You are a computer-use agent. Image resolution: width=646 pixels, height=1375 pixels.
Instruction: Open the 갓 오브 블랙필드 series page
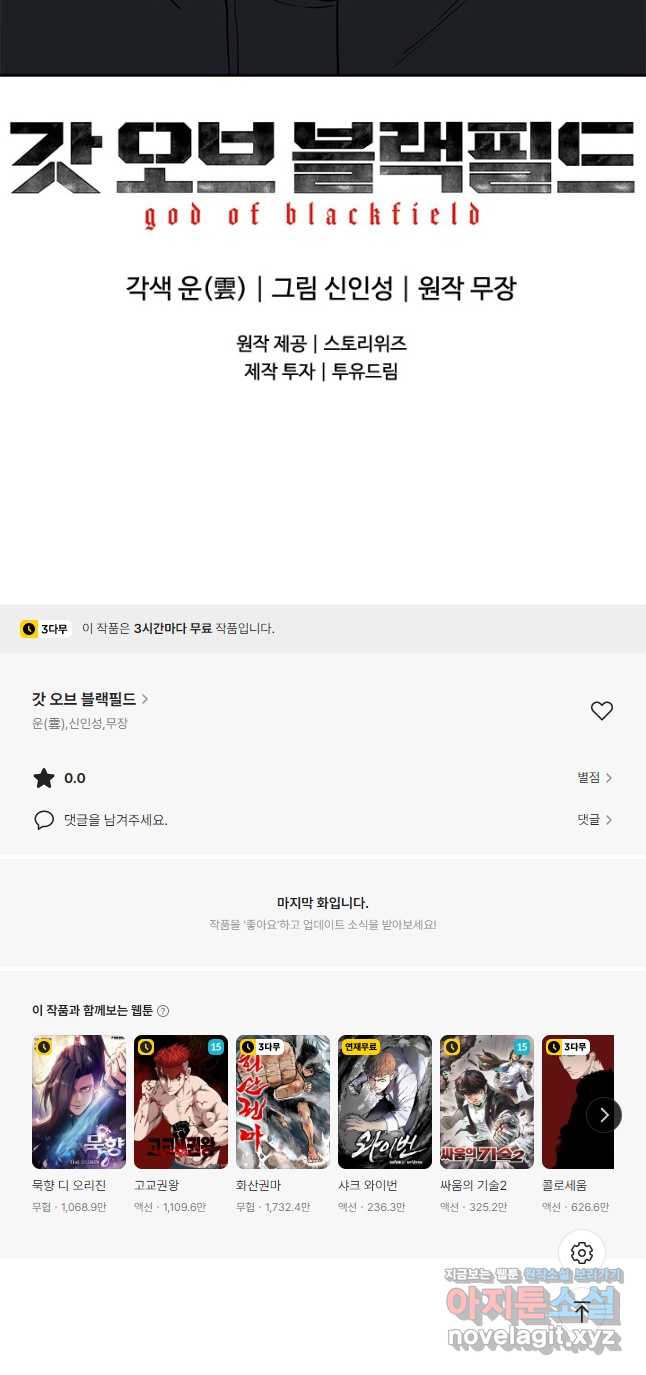pos(90,699)
